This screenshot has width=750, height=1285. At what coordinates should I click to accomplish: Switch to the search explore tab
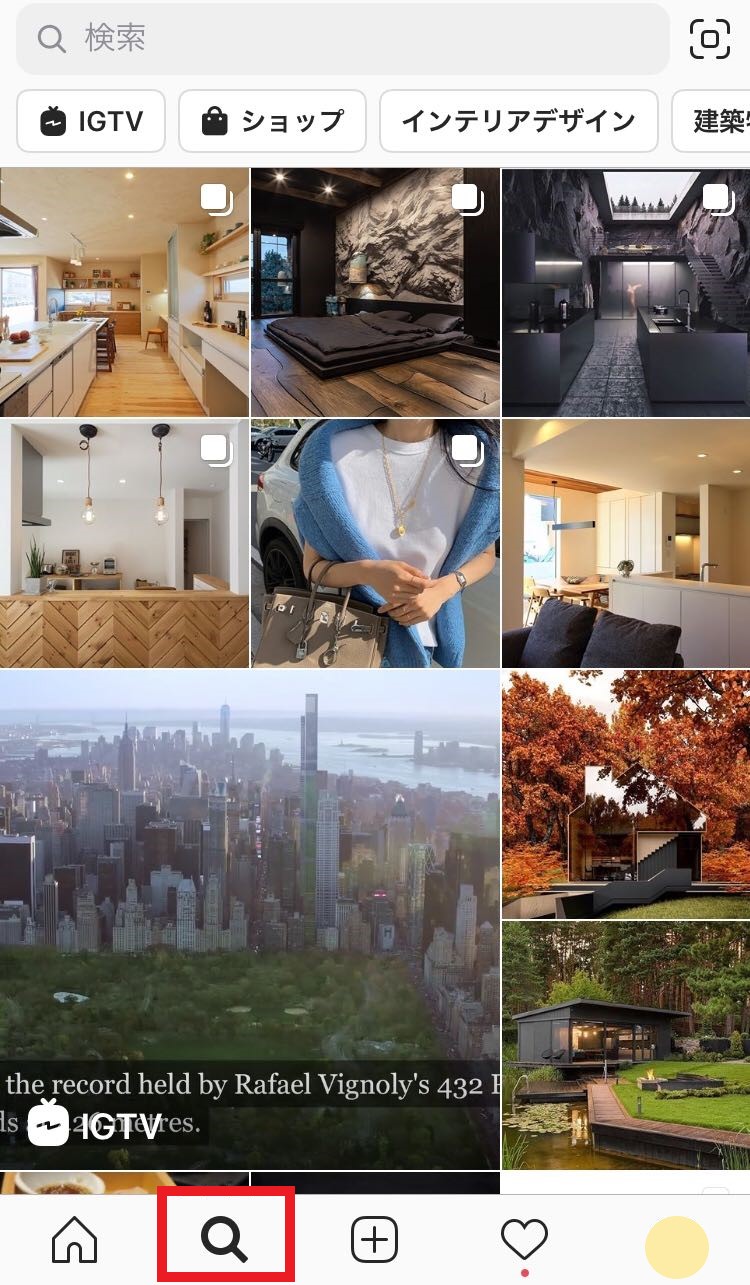(225, 1241)
